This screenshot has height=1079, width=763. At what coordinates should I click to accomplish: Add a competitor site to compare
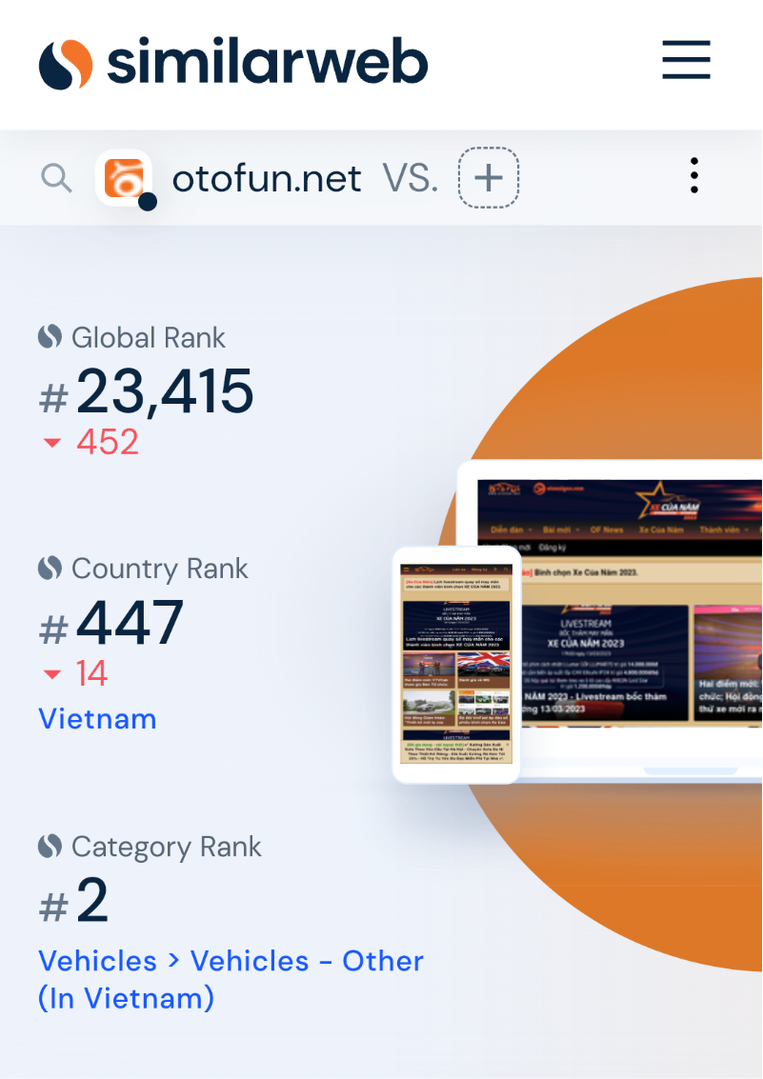click(x=488, y=178)
